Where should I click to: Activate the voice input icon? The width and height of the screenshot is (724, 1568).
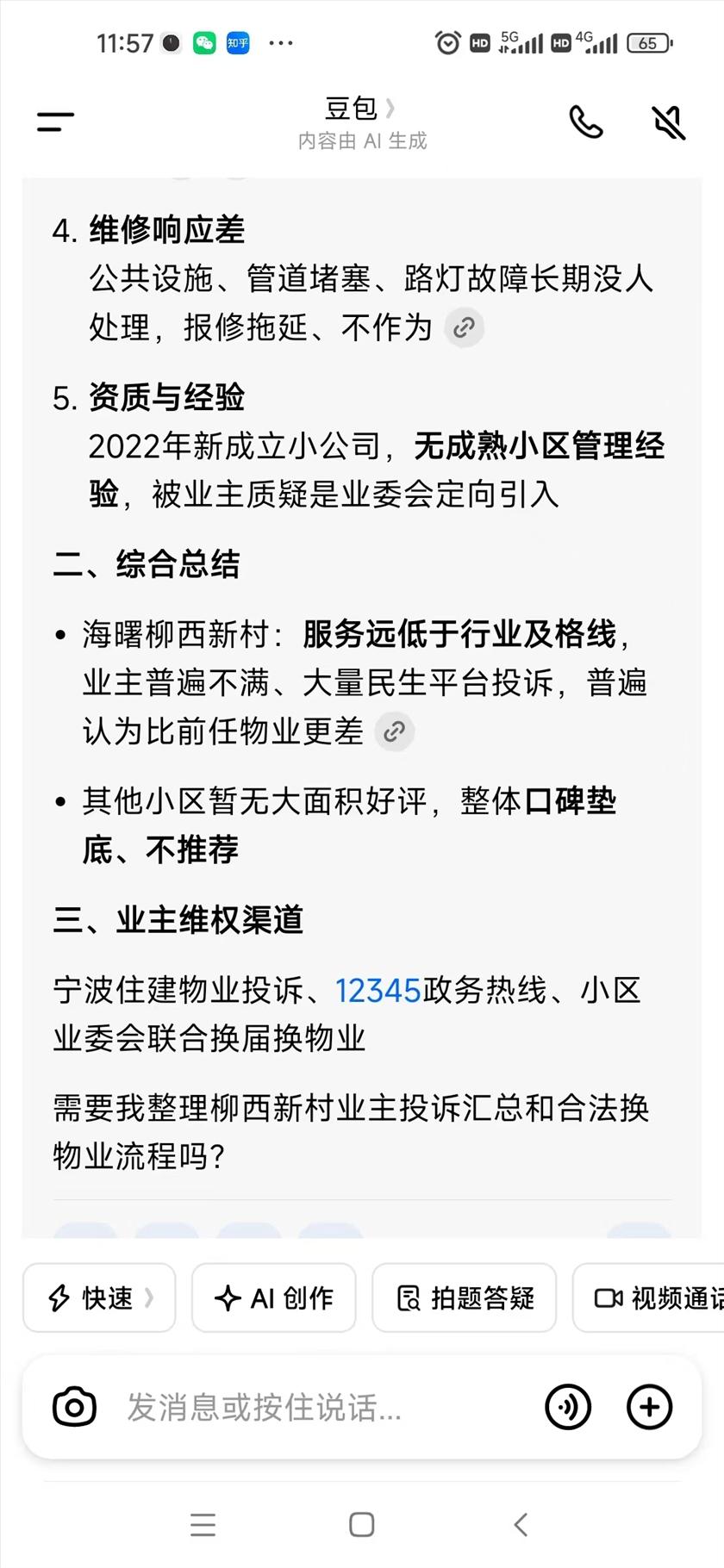pyautogui.click(x=568, y=1407)
